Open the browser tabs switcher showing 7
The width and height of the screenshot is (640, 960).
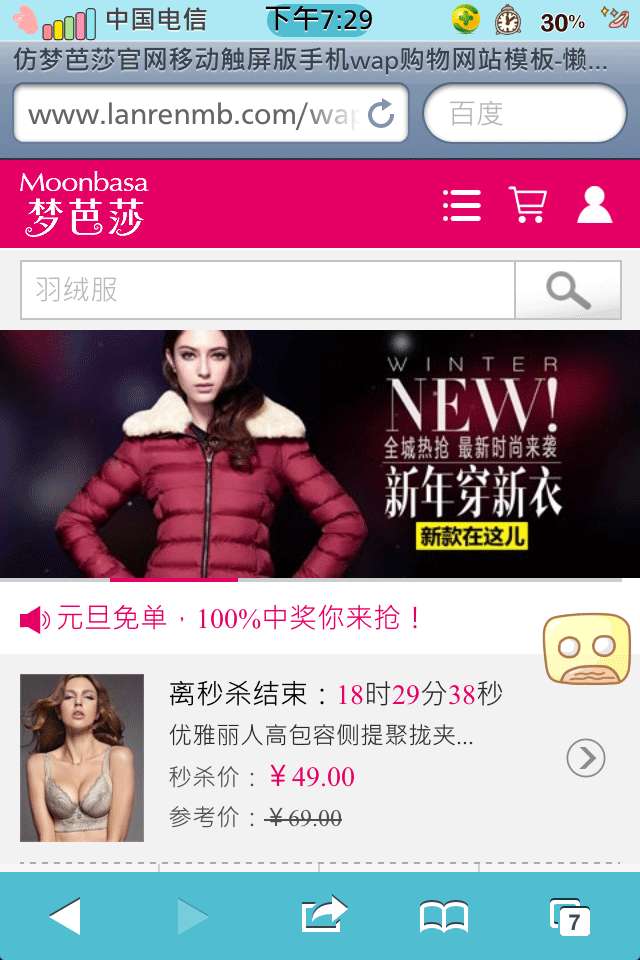[569, 916]
